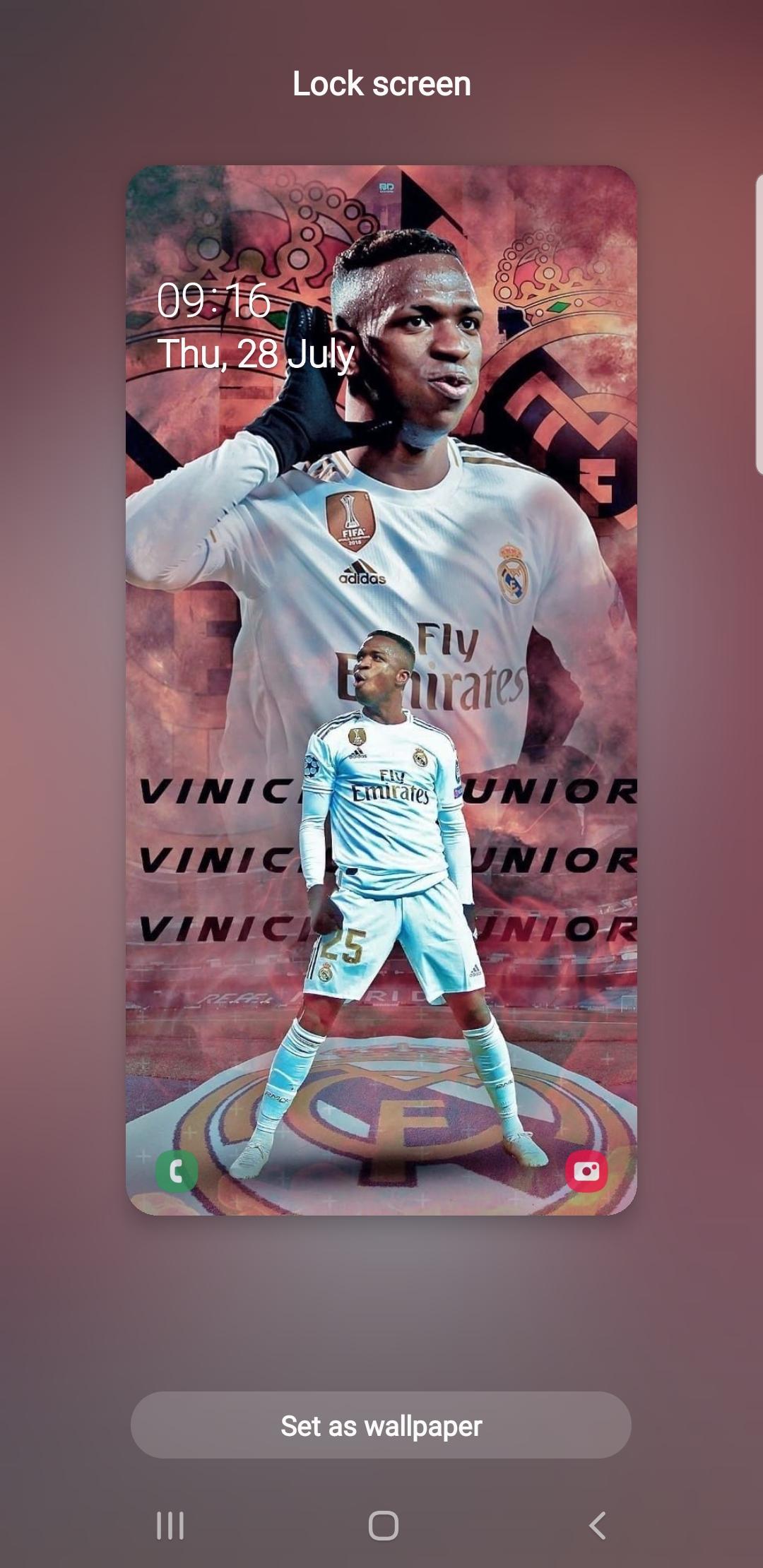Open the recent apps view

170,1526
